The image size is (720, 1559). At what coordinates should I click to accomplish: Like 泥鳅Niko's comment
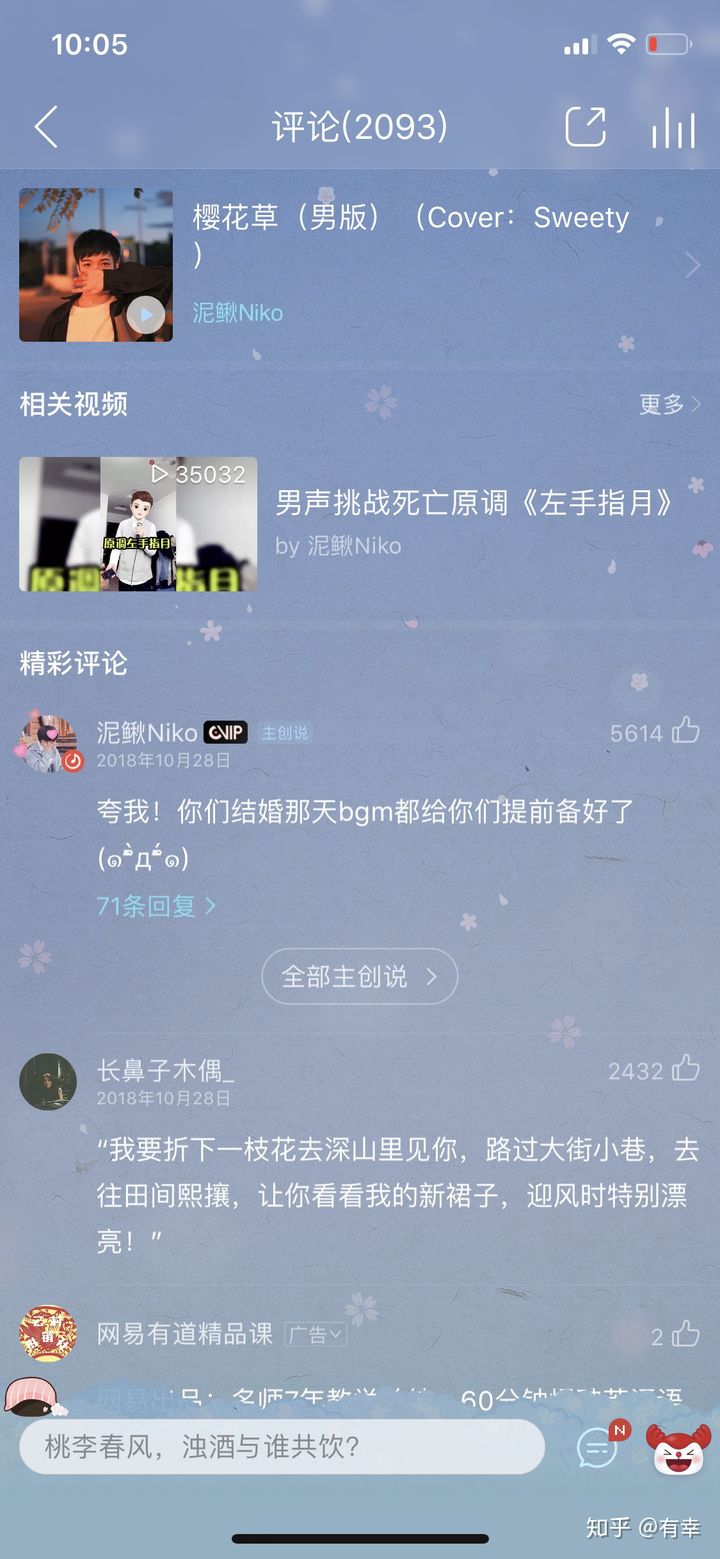point(685,731)
